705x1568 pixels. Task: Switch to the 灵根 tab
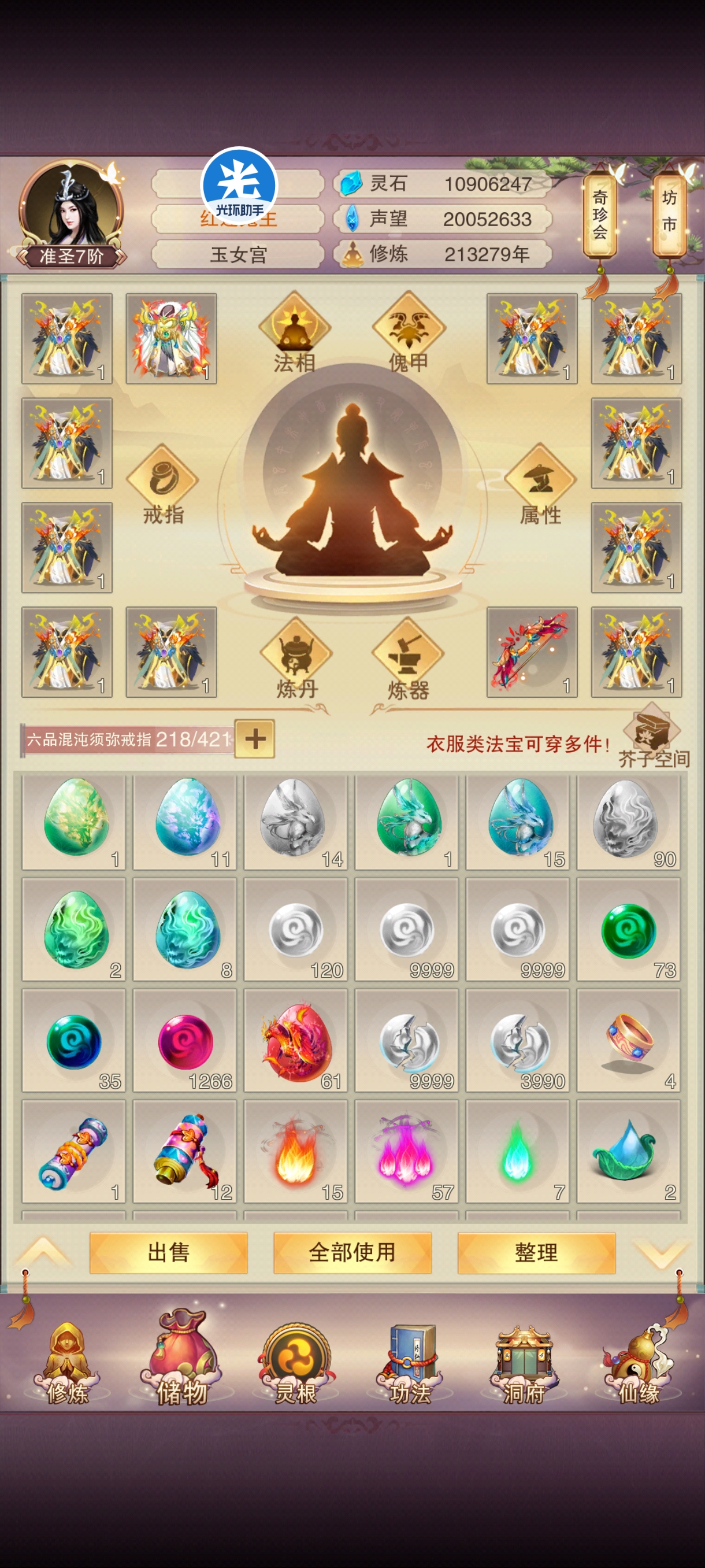(296, 1364)
